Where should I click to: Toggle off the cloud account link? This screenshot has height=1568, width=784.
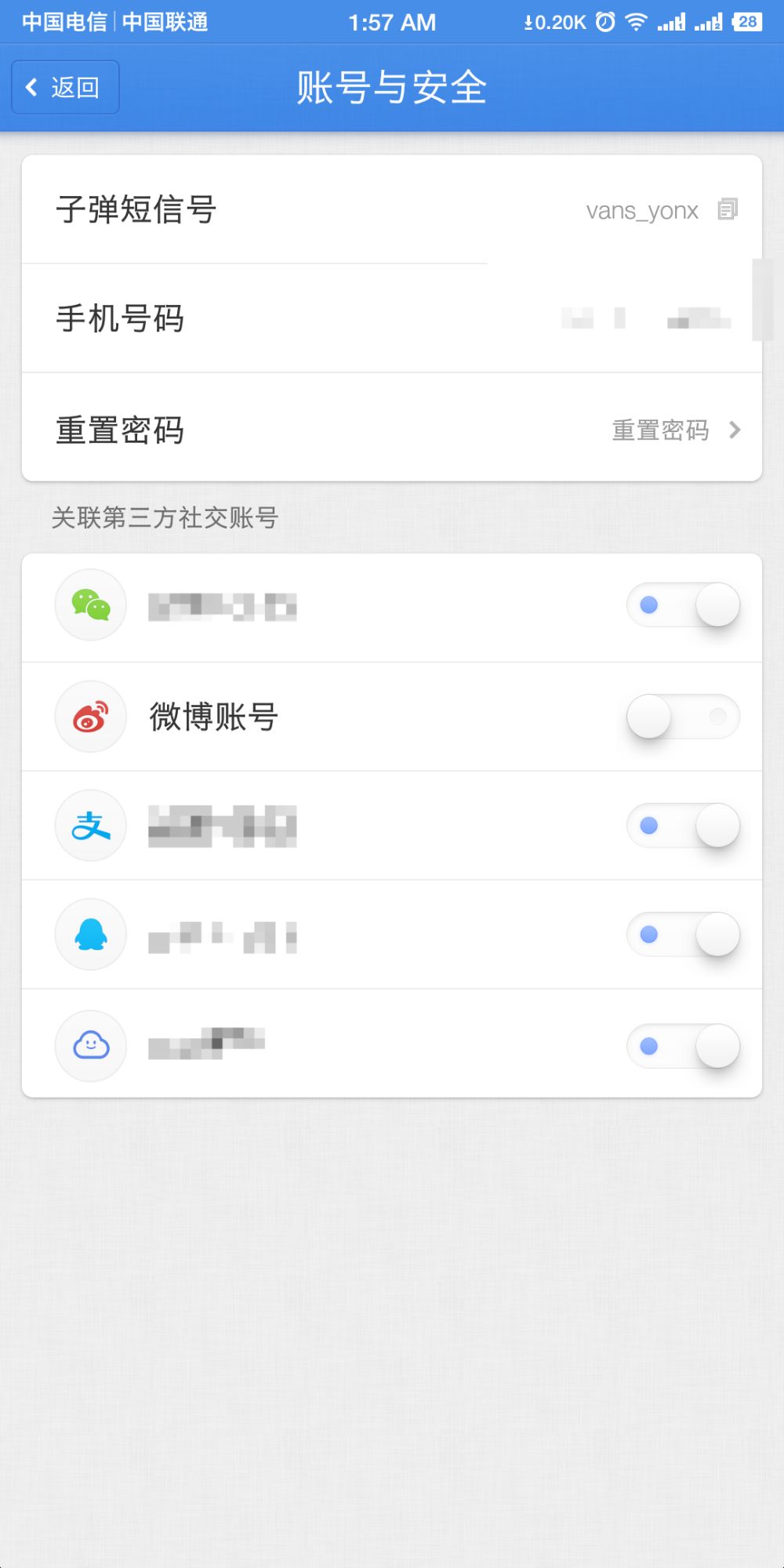[683, 1046]
